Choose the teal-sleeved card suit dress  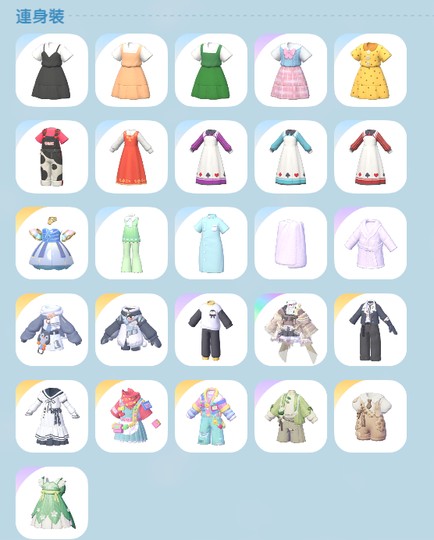point(290,157)
